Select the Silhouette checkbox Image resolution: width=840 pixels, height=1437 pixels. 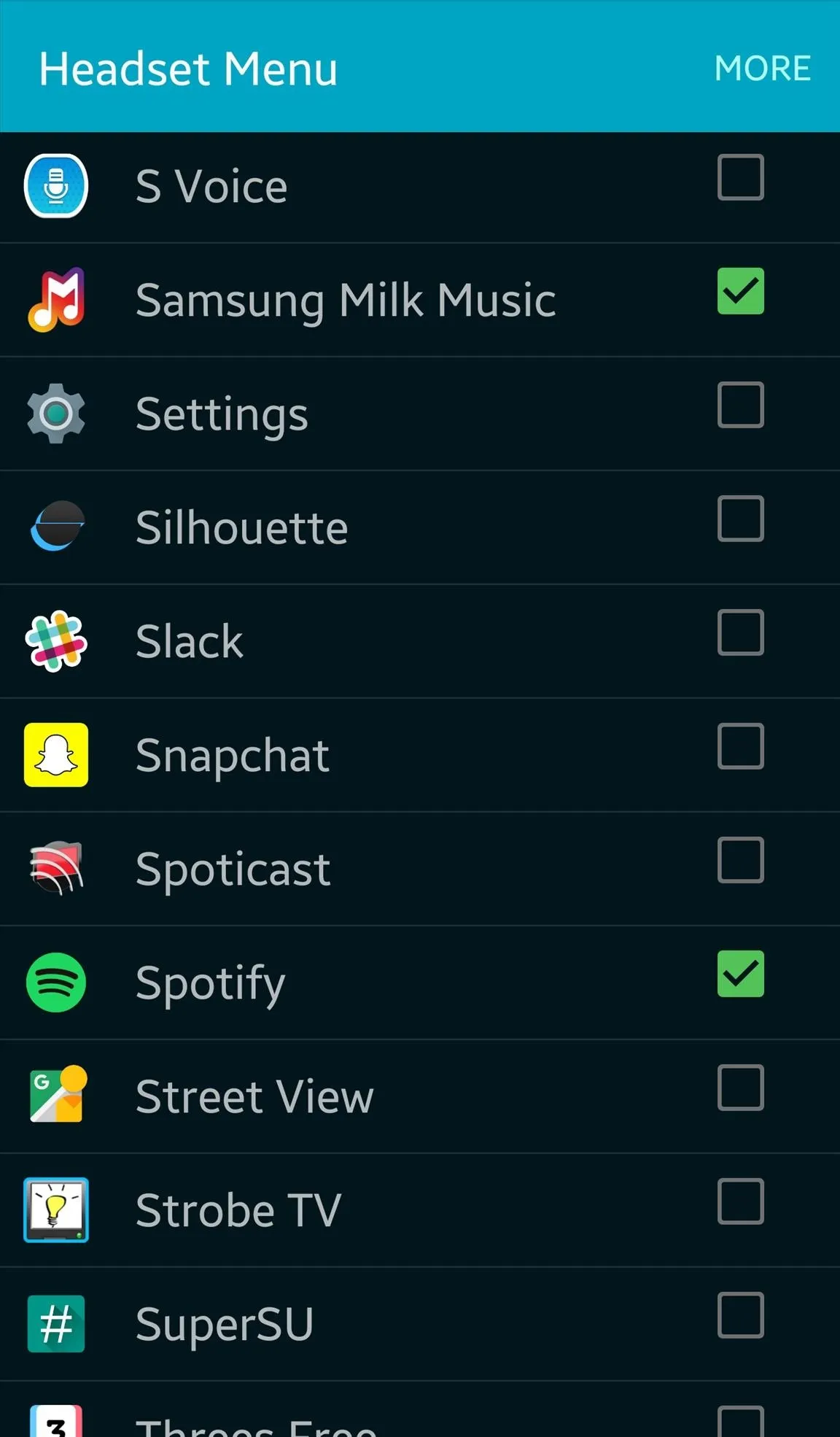click(741, 519)
